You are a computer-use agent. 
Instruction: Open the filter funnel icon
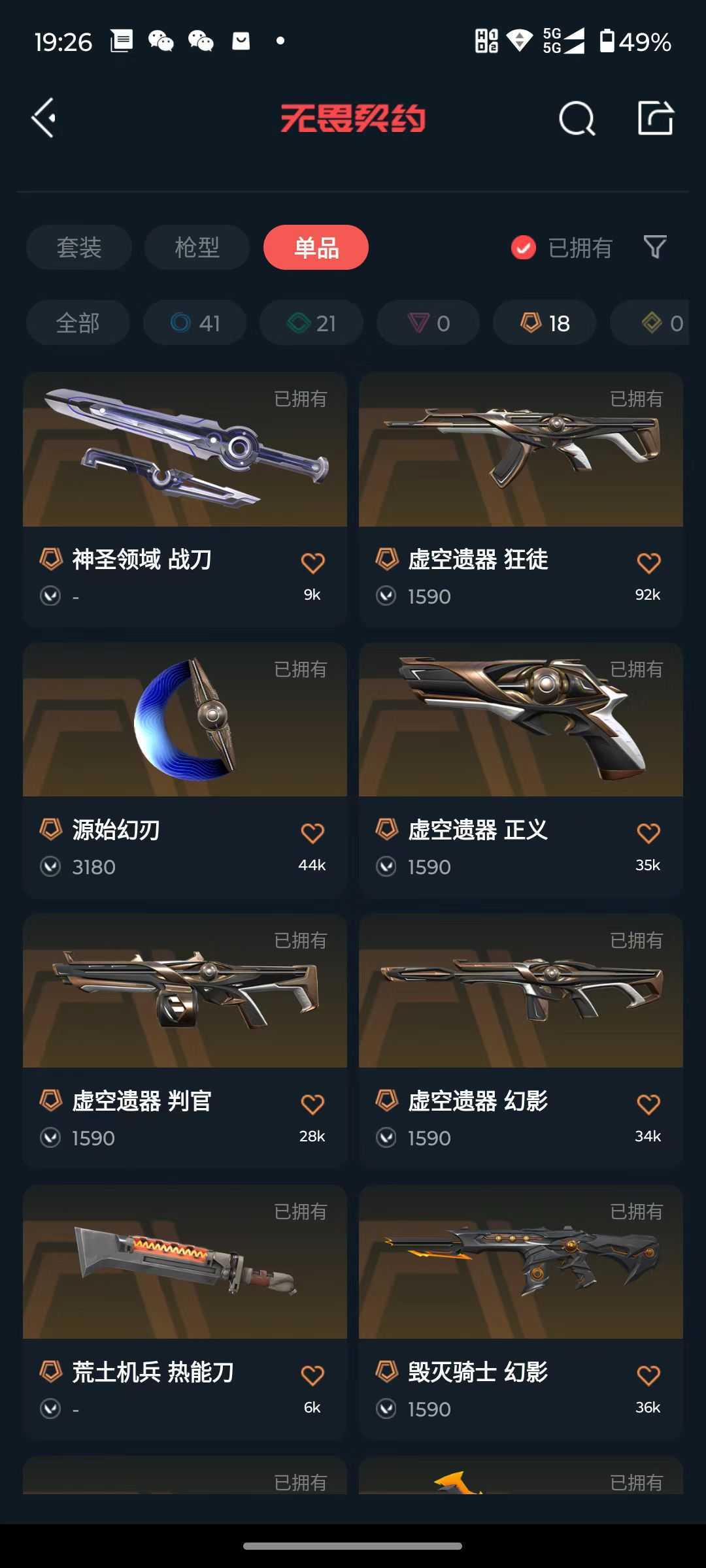655,247
